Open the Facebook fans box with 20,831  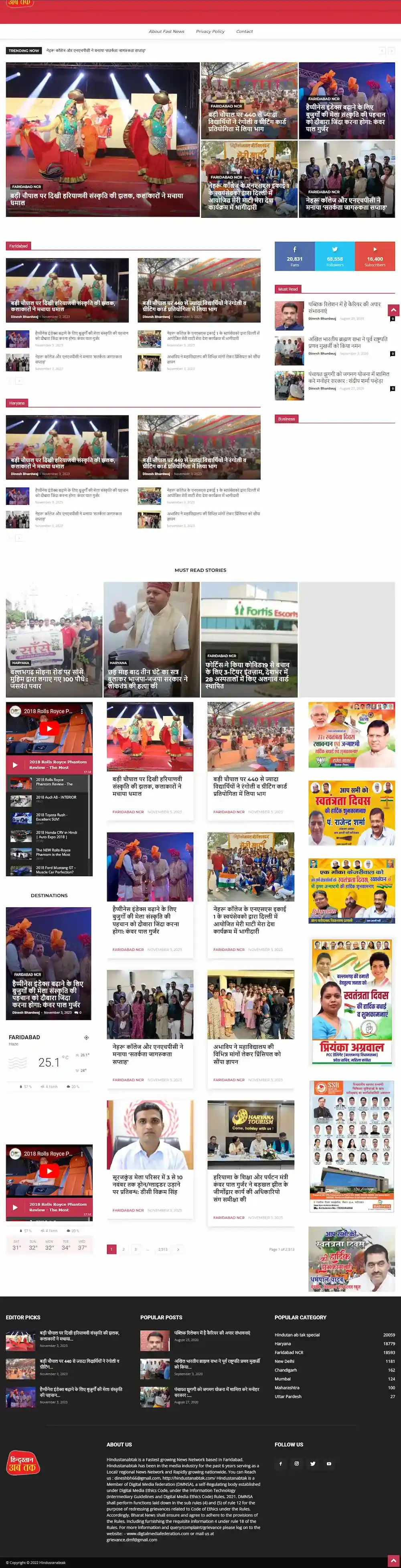coord(294,255)
